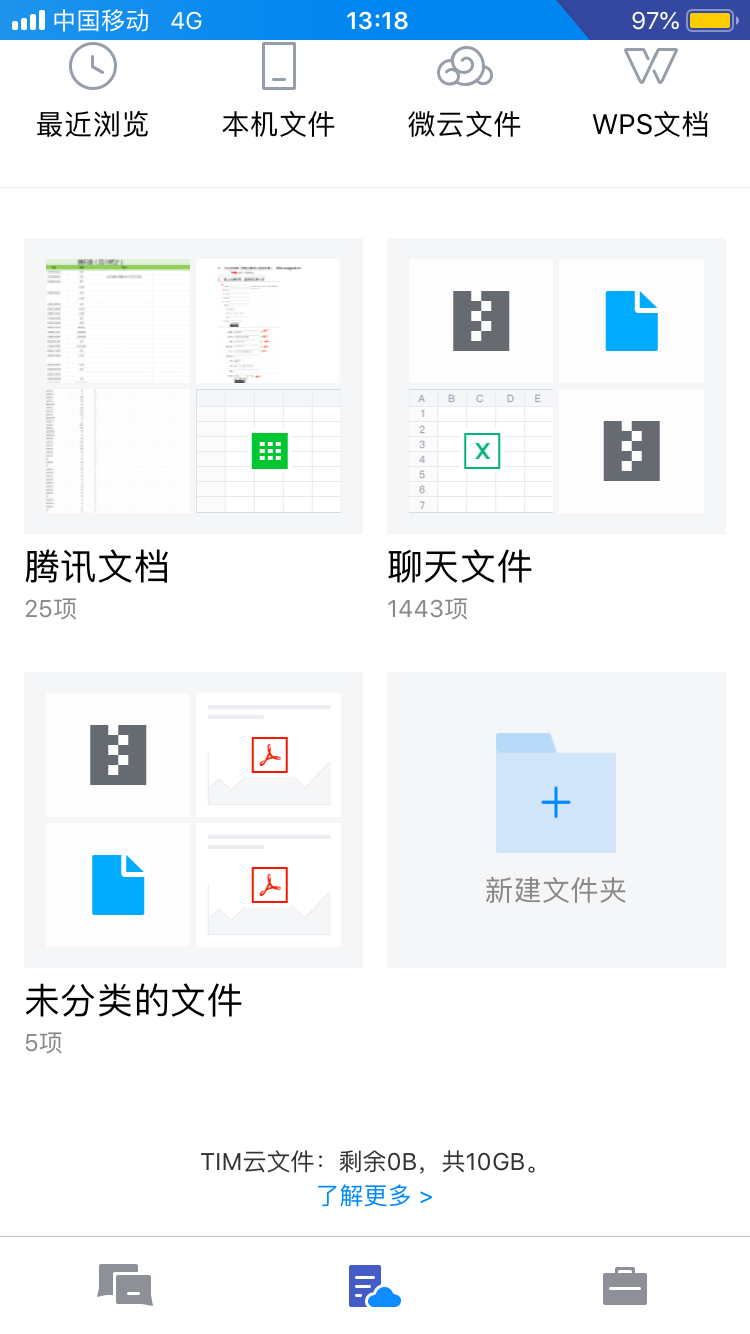Tap the 了解更多 link
The width and height of the screenshot is (750, 1334).
pos(375,1196)
